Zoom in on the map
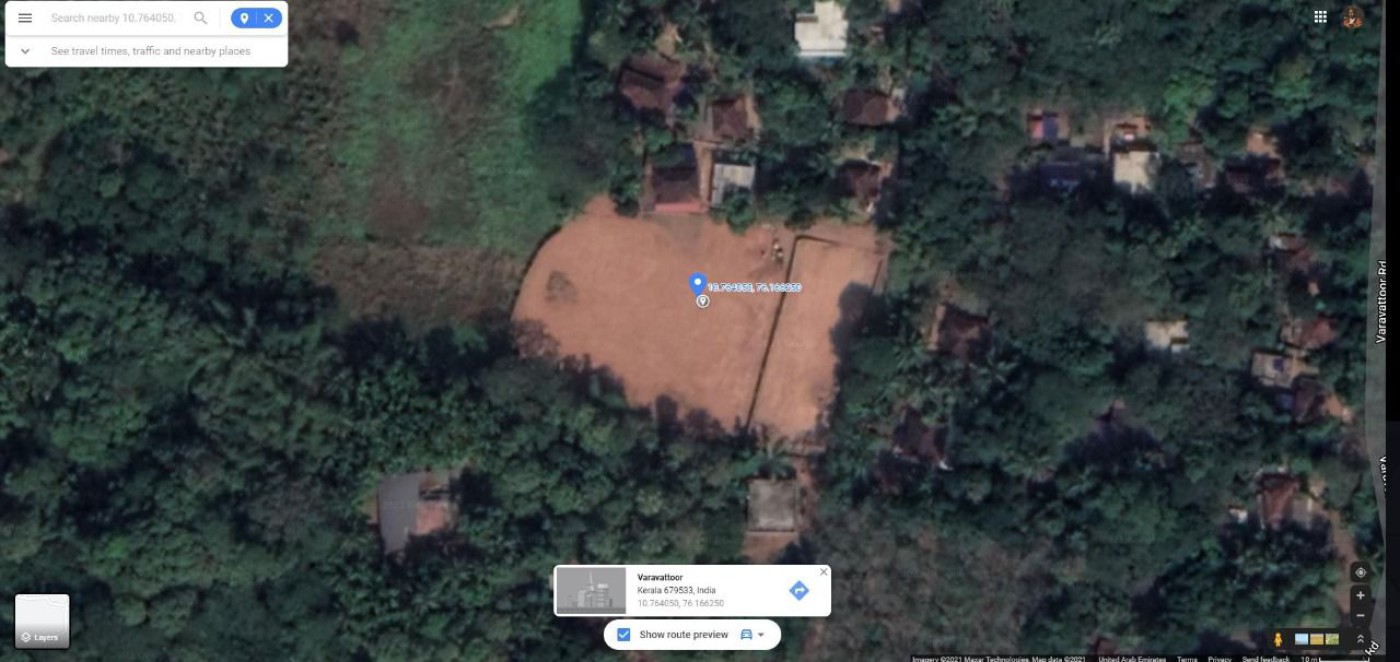Image resolution: width=1400 pixels, height=662 pixels. (1360, 596)
